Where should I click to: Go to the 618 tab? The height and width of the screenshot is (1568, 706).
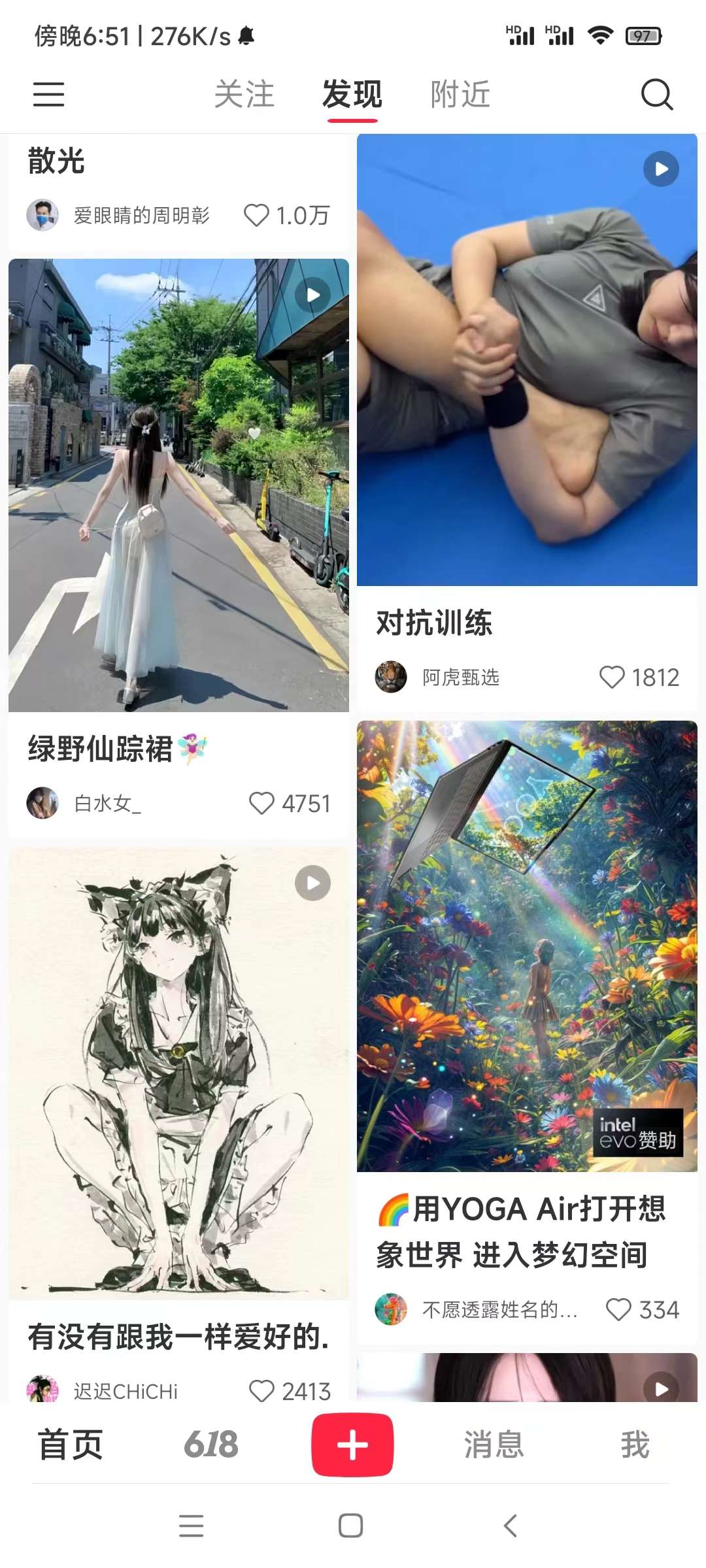210,1444
